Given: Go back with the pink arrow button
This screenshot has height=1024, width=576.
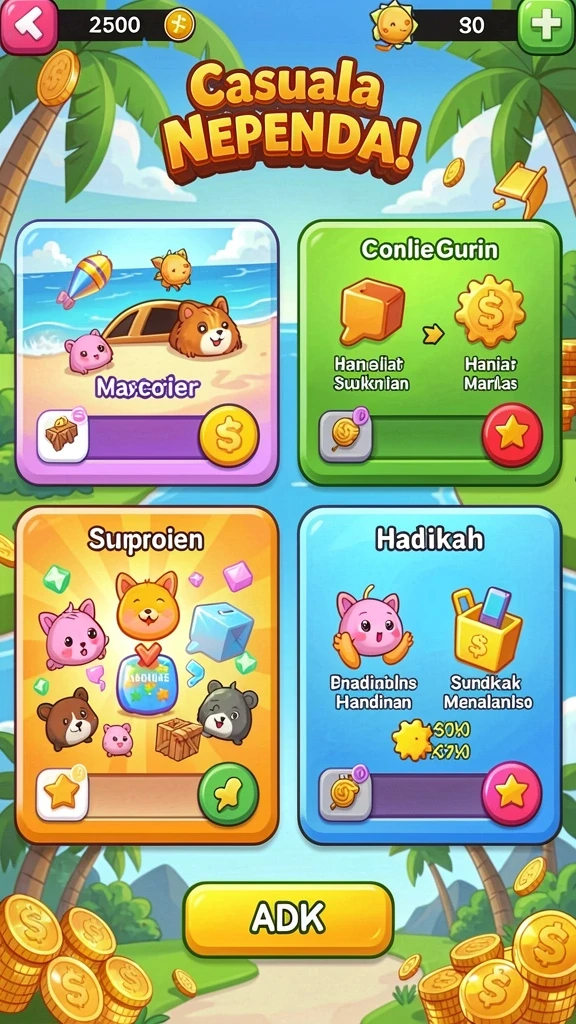Looking at the screenshot, I should tap(28, 25).
